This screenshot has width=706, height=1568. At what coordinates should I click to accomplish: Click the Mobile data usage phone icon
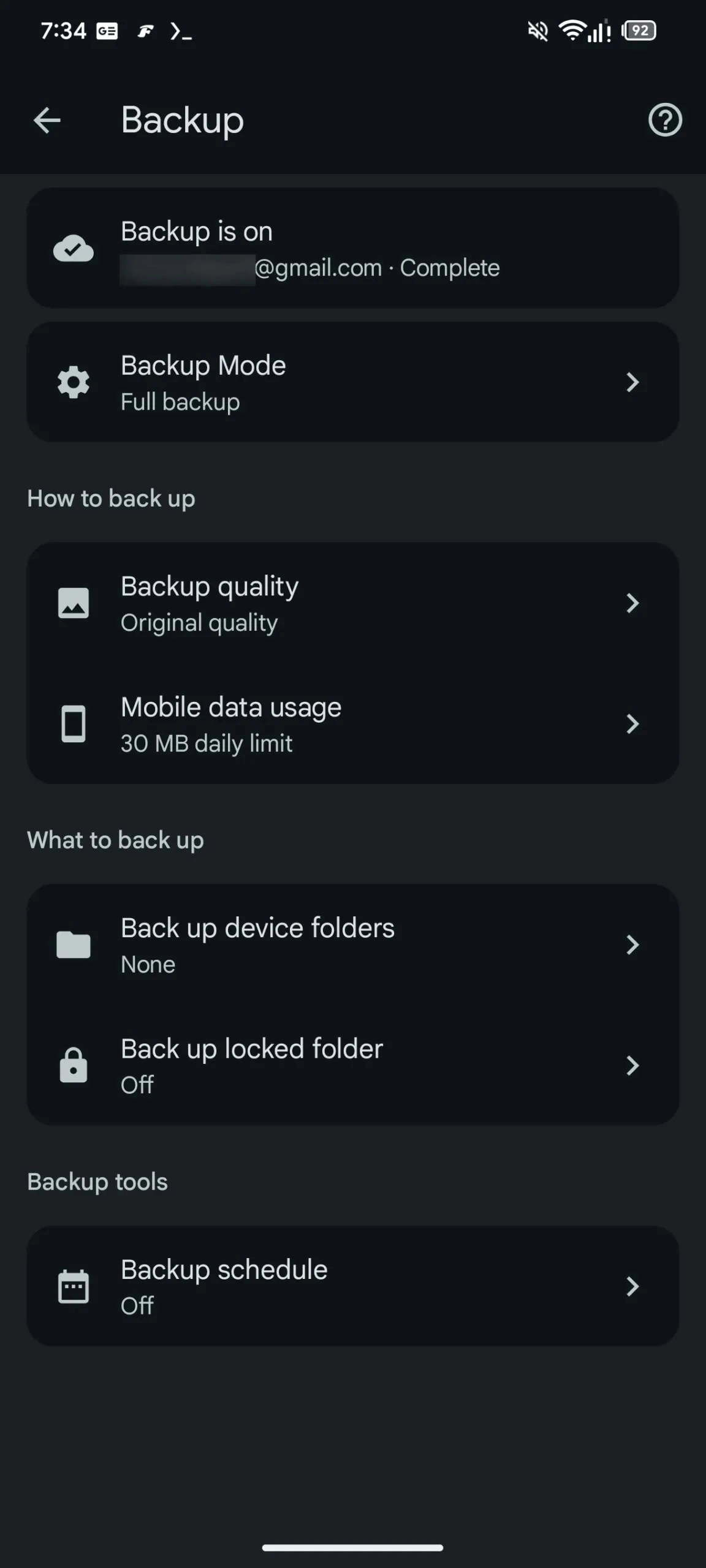74,723
